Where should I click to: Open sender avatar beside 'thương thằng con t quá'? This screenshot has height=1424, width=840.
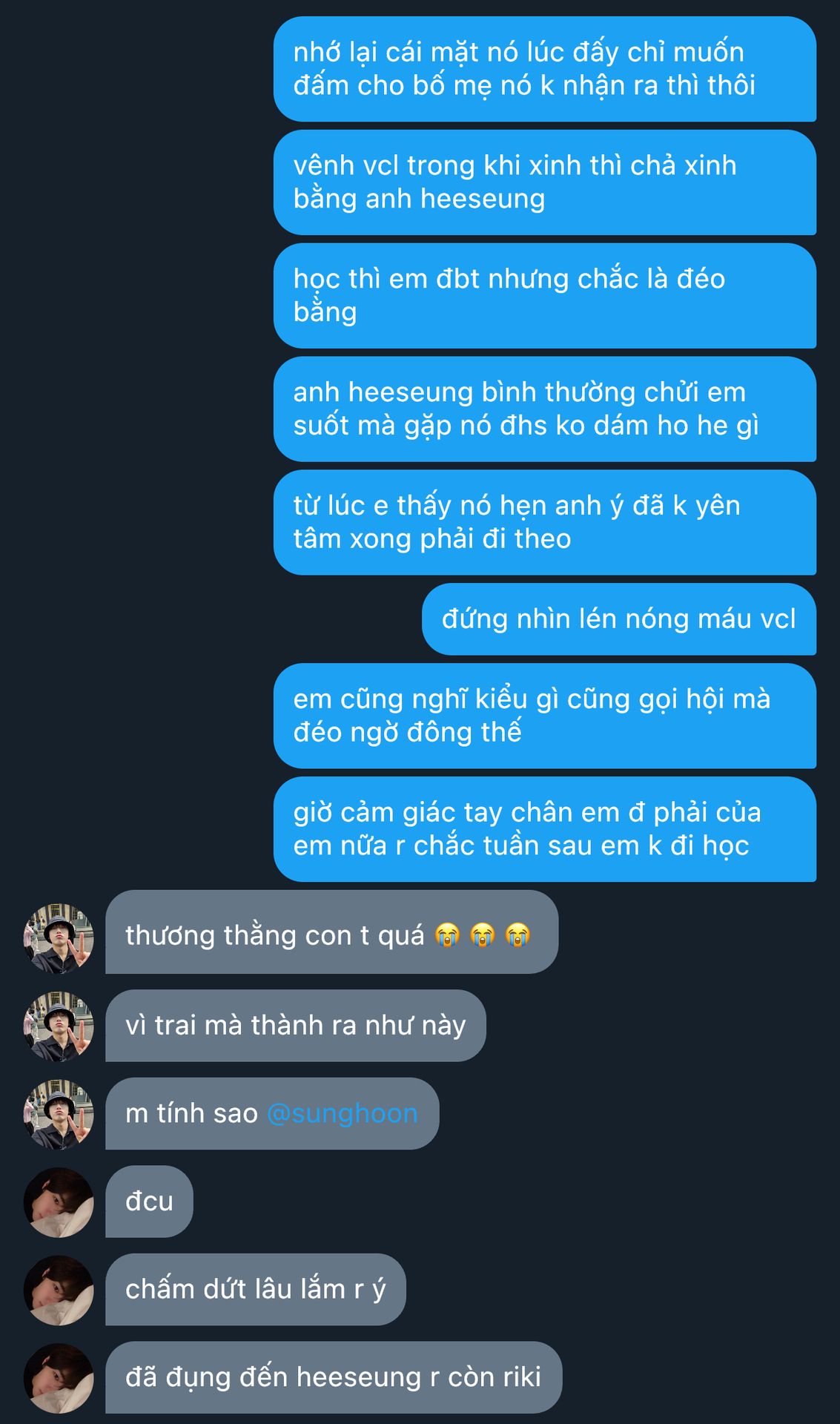tap(59, 938)
